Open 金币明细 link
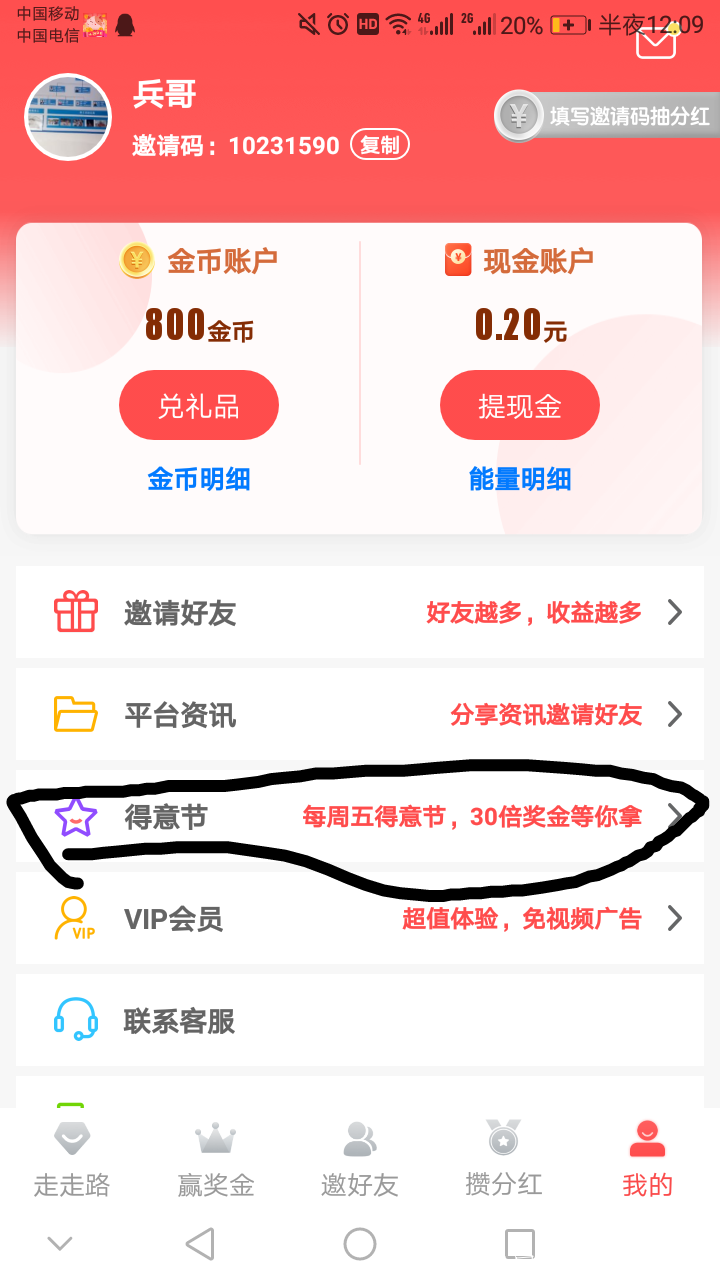The image size is (720, 1280). coord(199,480)
